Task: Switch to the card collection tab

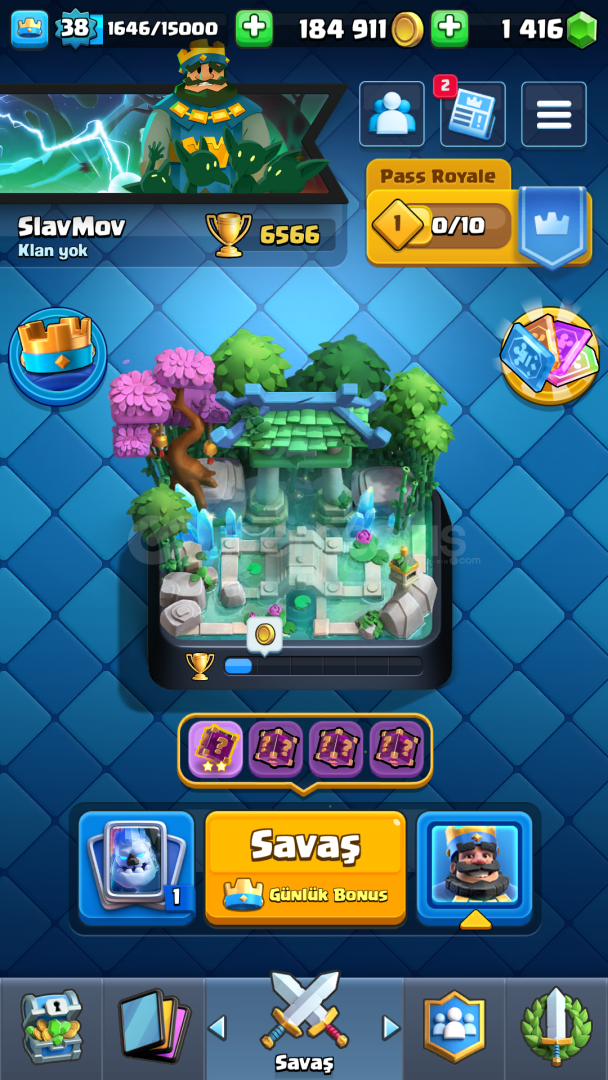Action: (x=154, y=1028)
